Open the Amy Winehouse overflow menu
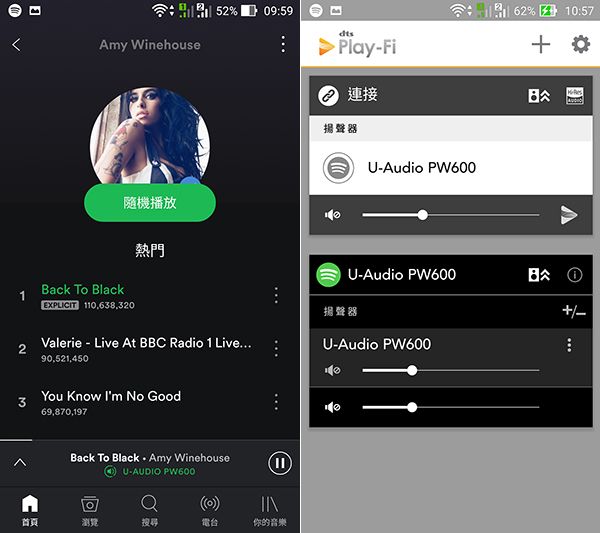 tap(283, 45)
